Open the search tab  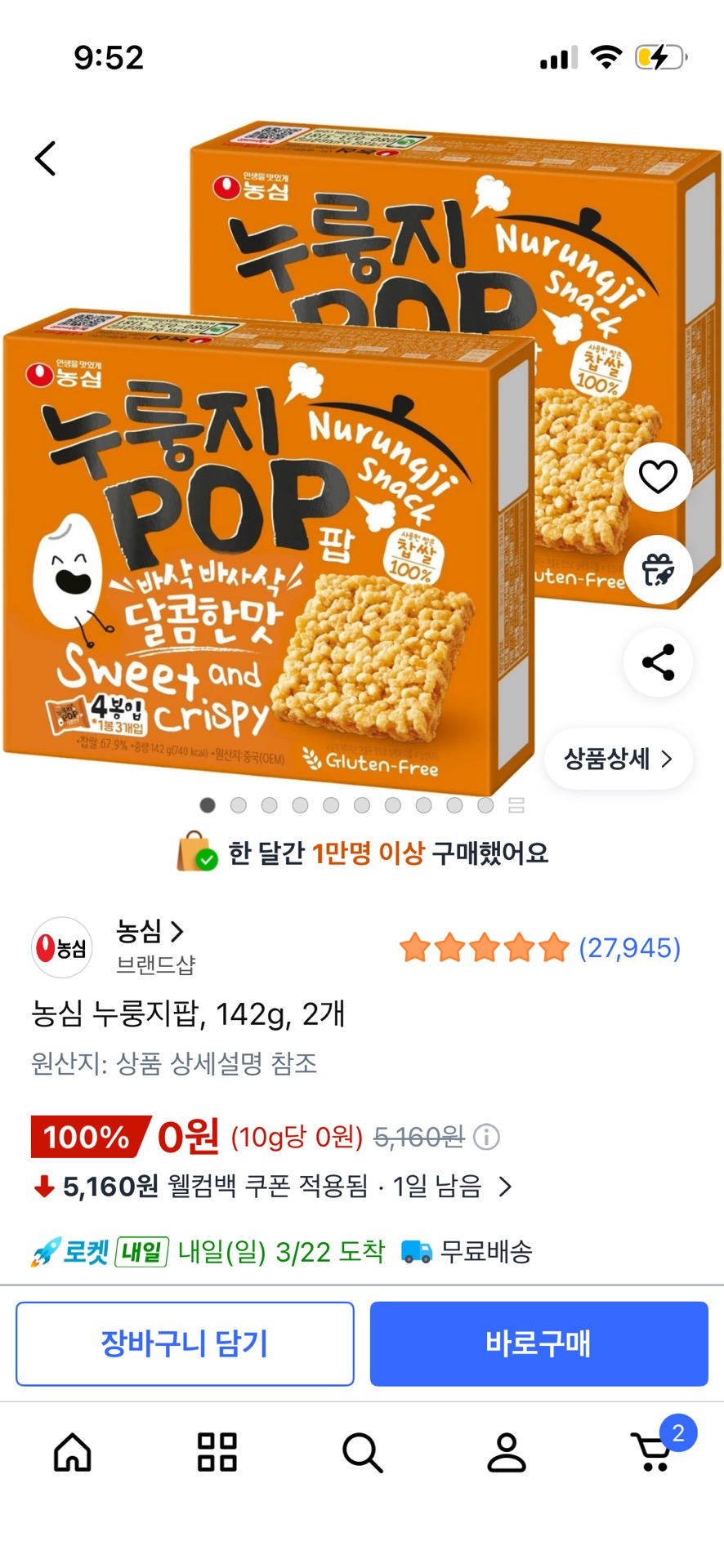362,1453
